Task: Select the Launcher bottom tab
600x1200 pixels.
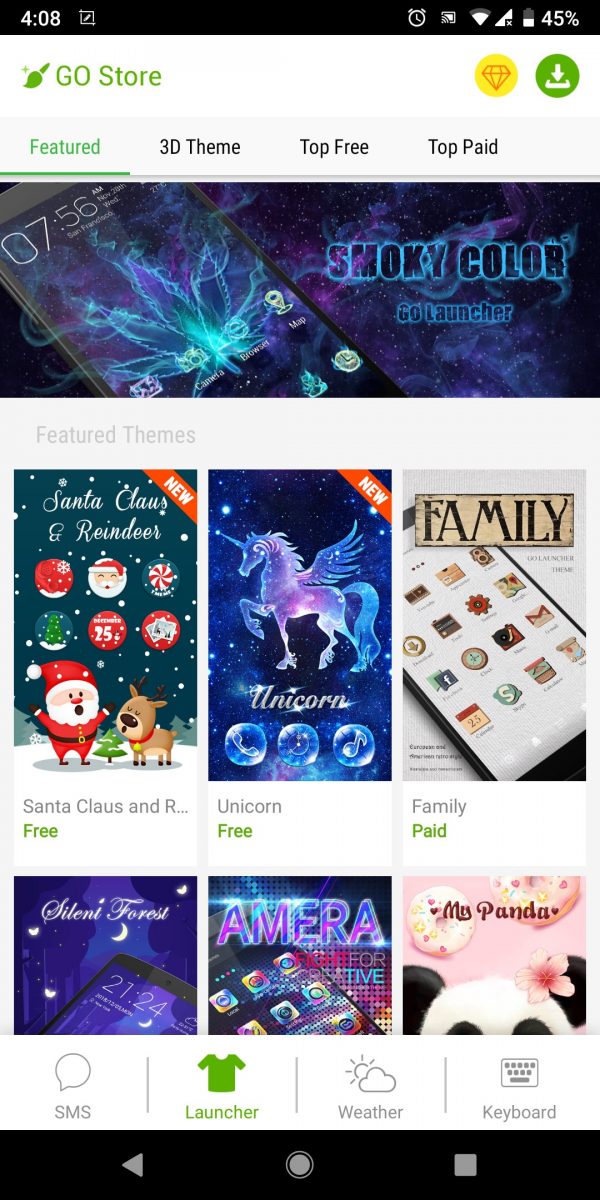Action: (x=222, y=1086)
